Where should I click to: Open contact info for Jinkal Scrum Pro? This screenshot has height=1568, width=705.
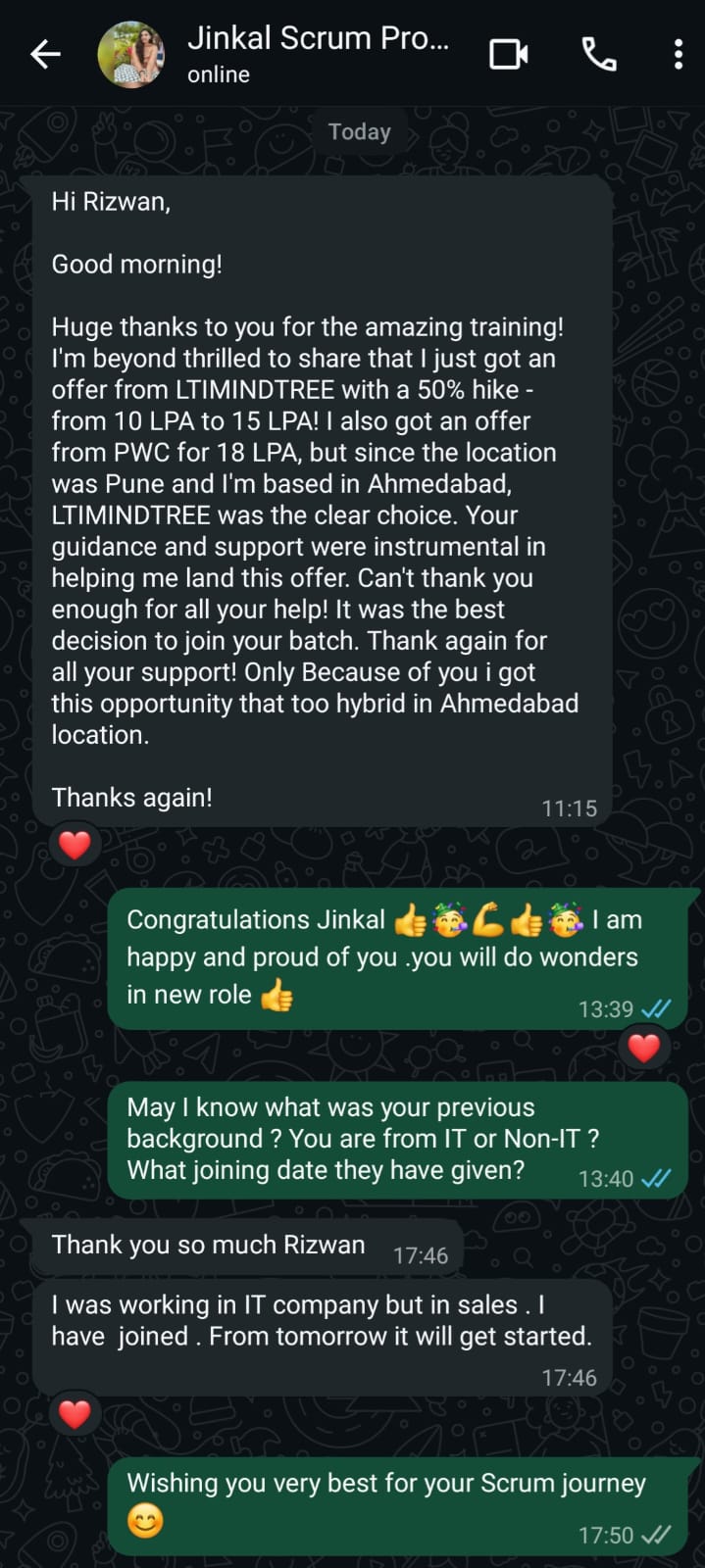tap(318, 53)
